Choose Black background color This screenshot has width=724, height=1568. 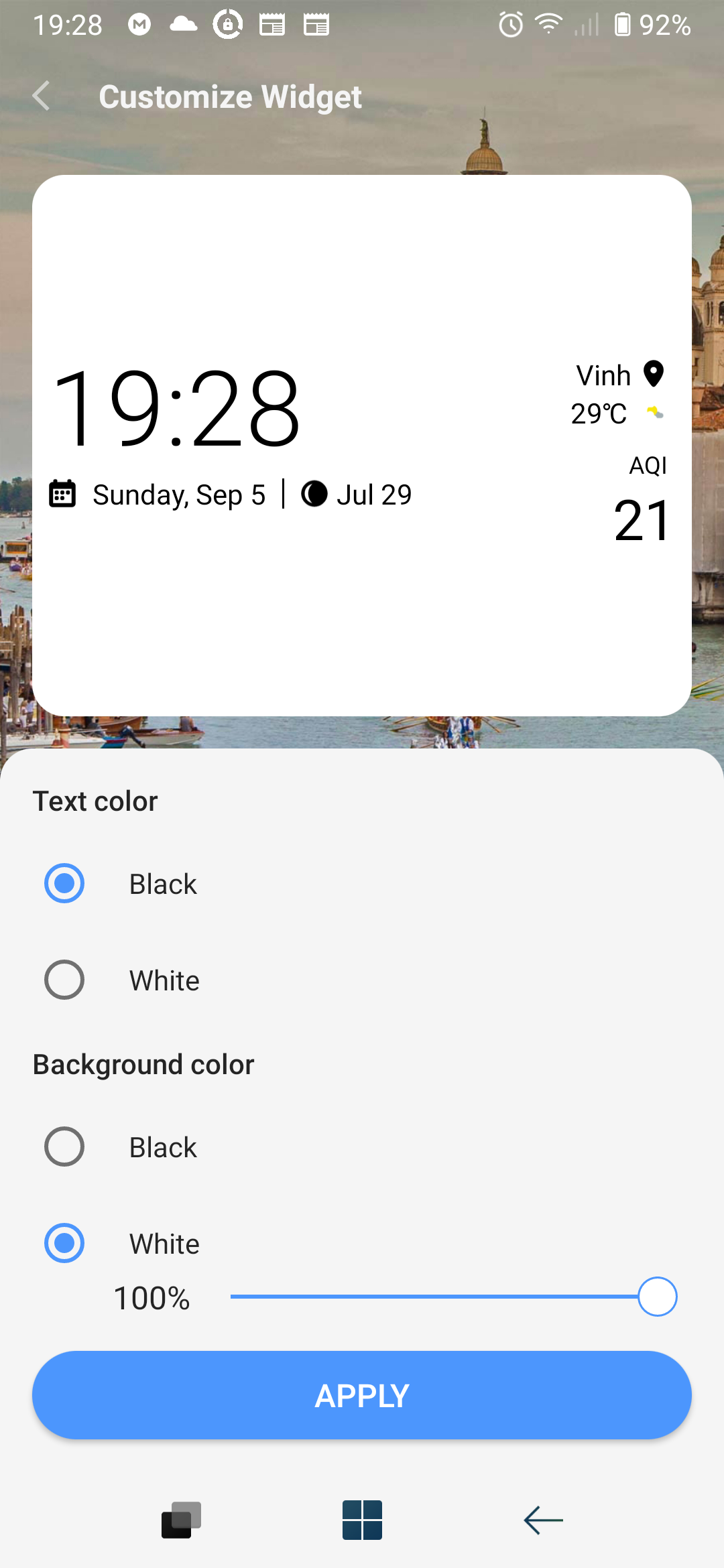[64, 1147]
